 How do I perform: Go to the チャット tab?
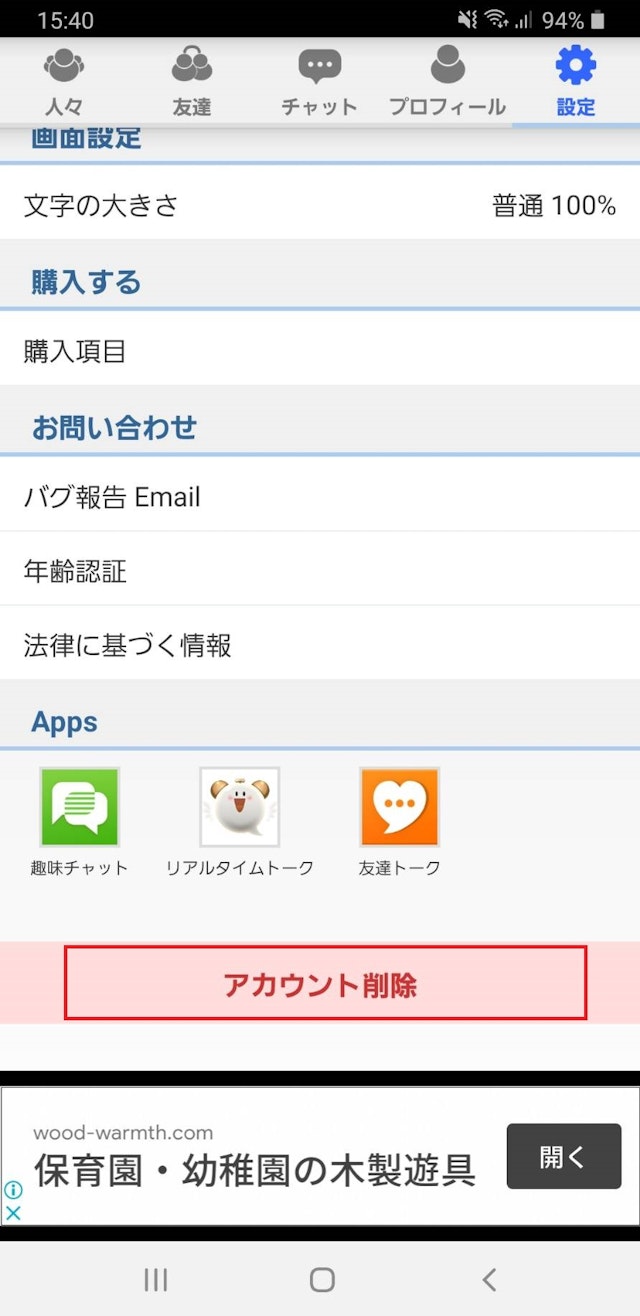pos(319,82)
